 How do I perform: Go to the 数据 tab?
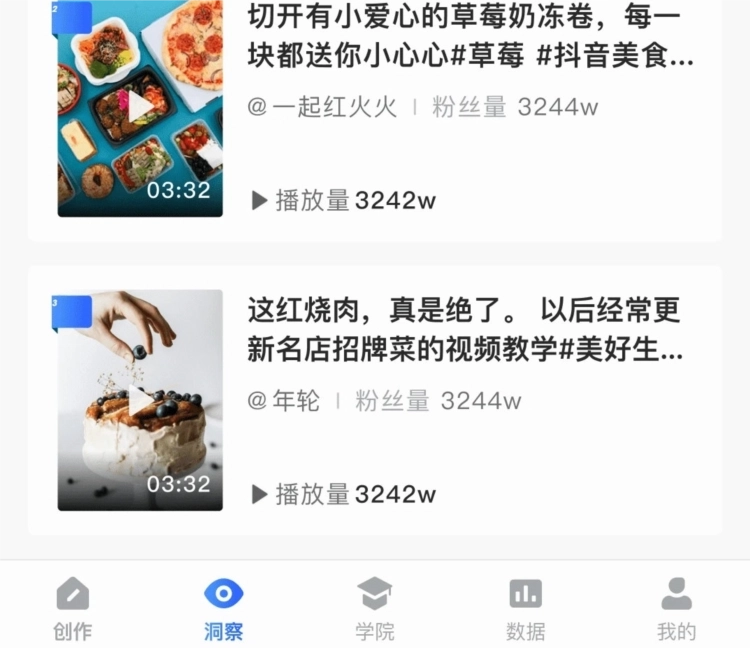(x=525, y=607)
